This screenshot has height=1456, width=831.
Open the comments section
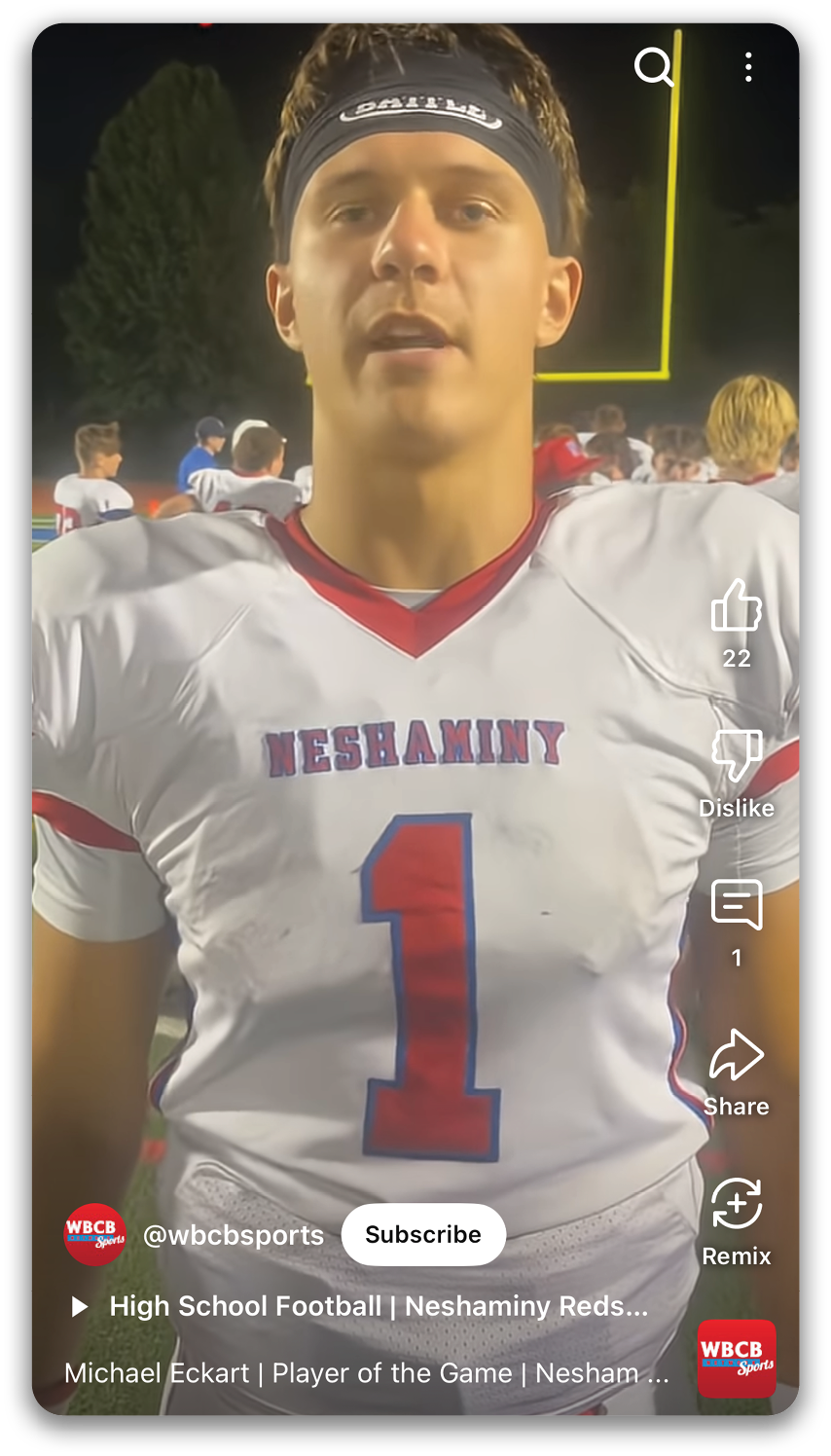[736, 905]
